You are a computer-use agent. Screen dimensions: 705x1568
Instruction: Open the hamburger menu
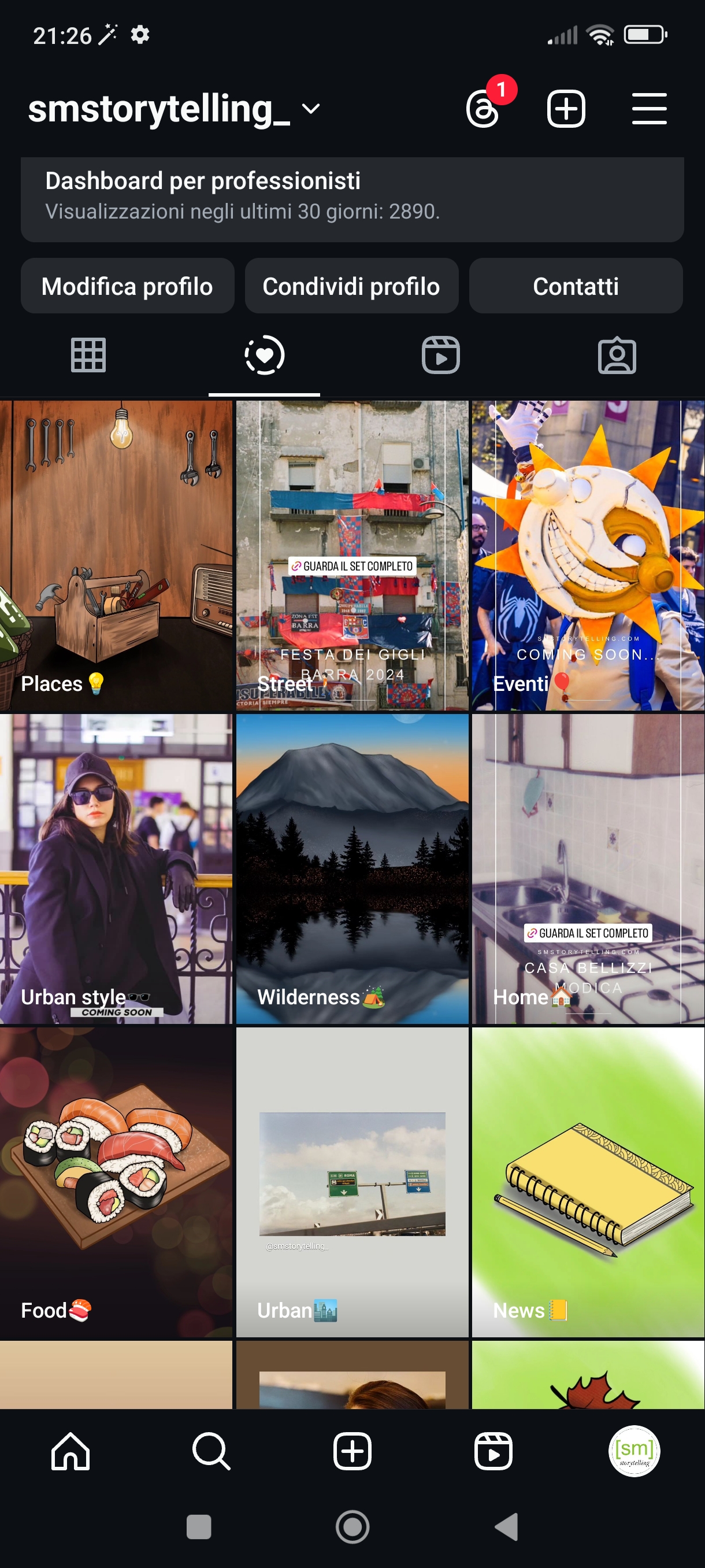tap(648, 110)
